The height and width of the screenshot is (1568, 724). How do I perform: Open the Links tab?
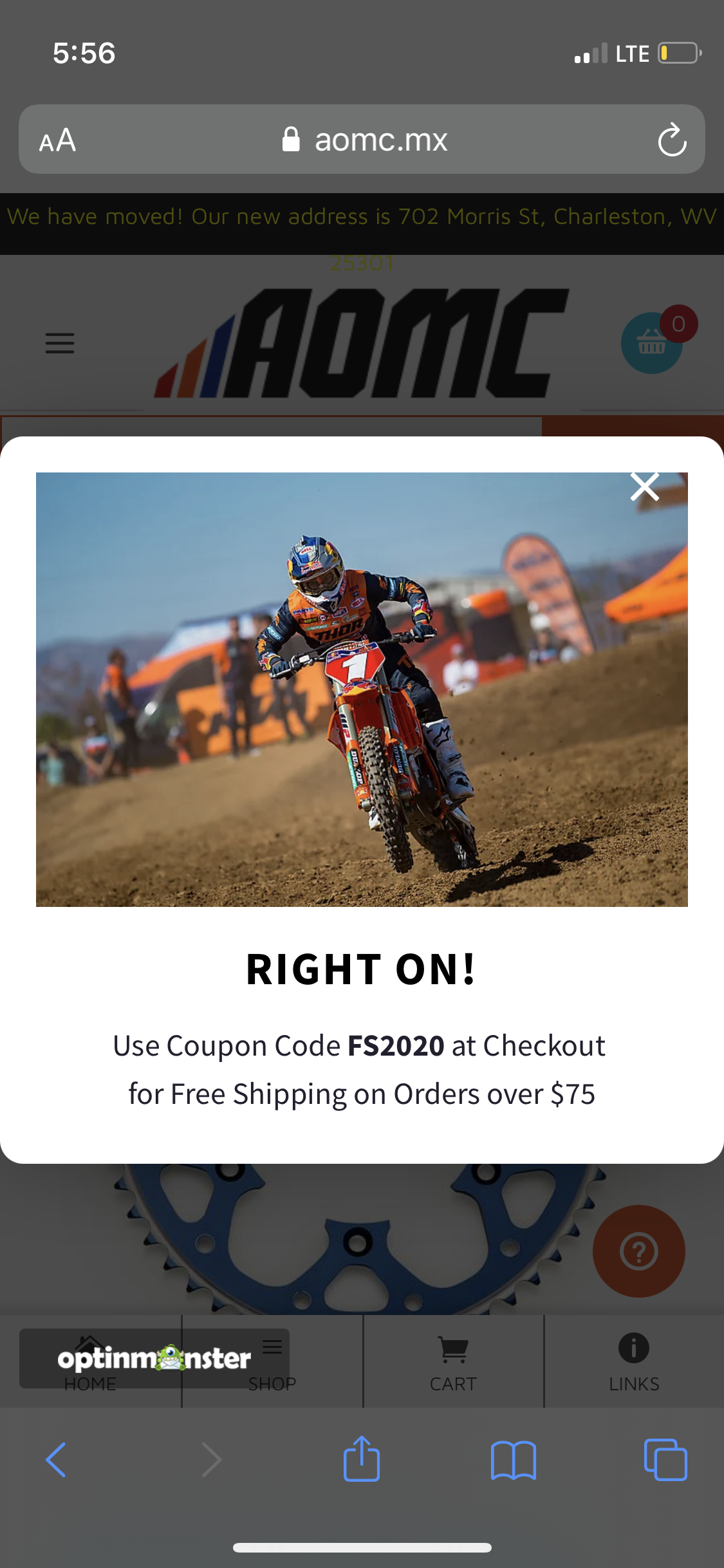635,1361
